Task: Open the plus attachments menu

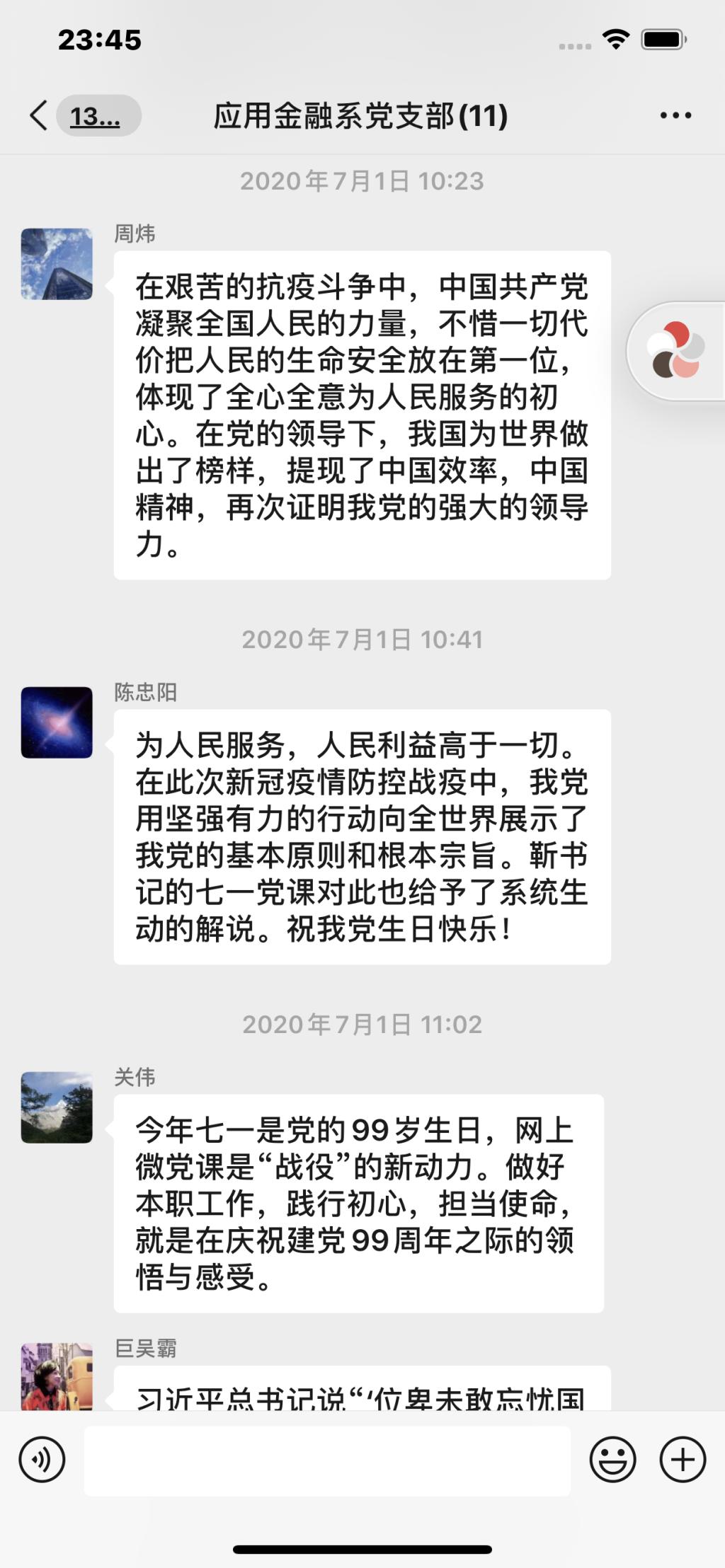Action: [x=683, y=1459]
